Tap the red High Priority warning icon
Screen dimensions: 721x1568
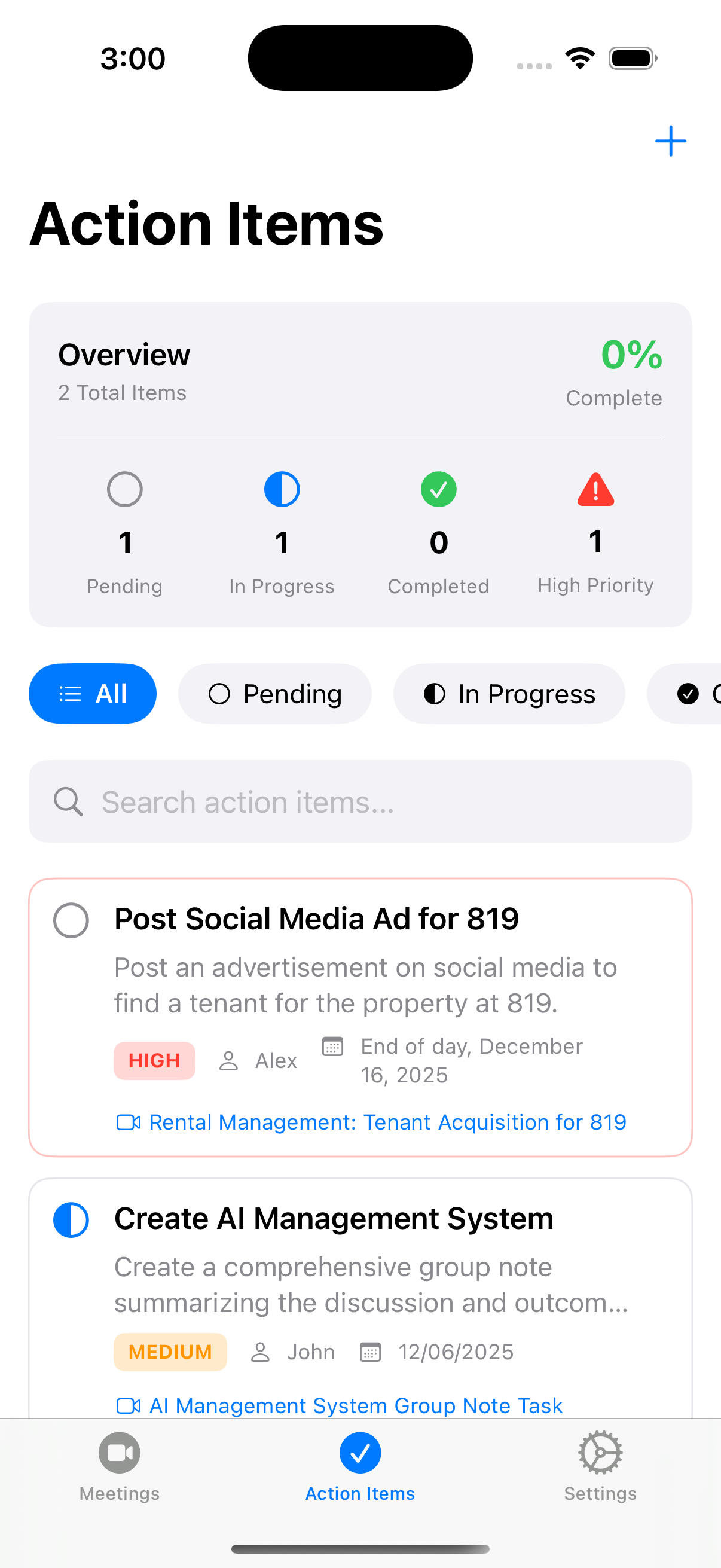[595, 489]
